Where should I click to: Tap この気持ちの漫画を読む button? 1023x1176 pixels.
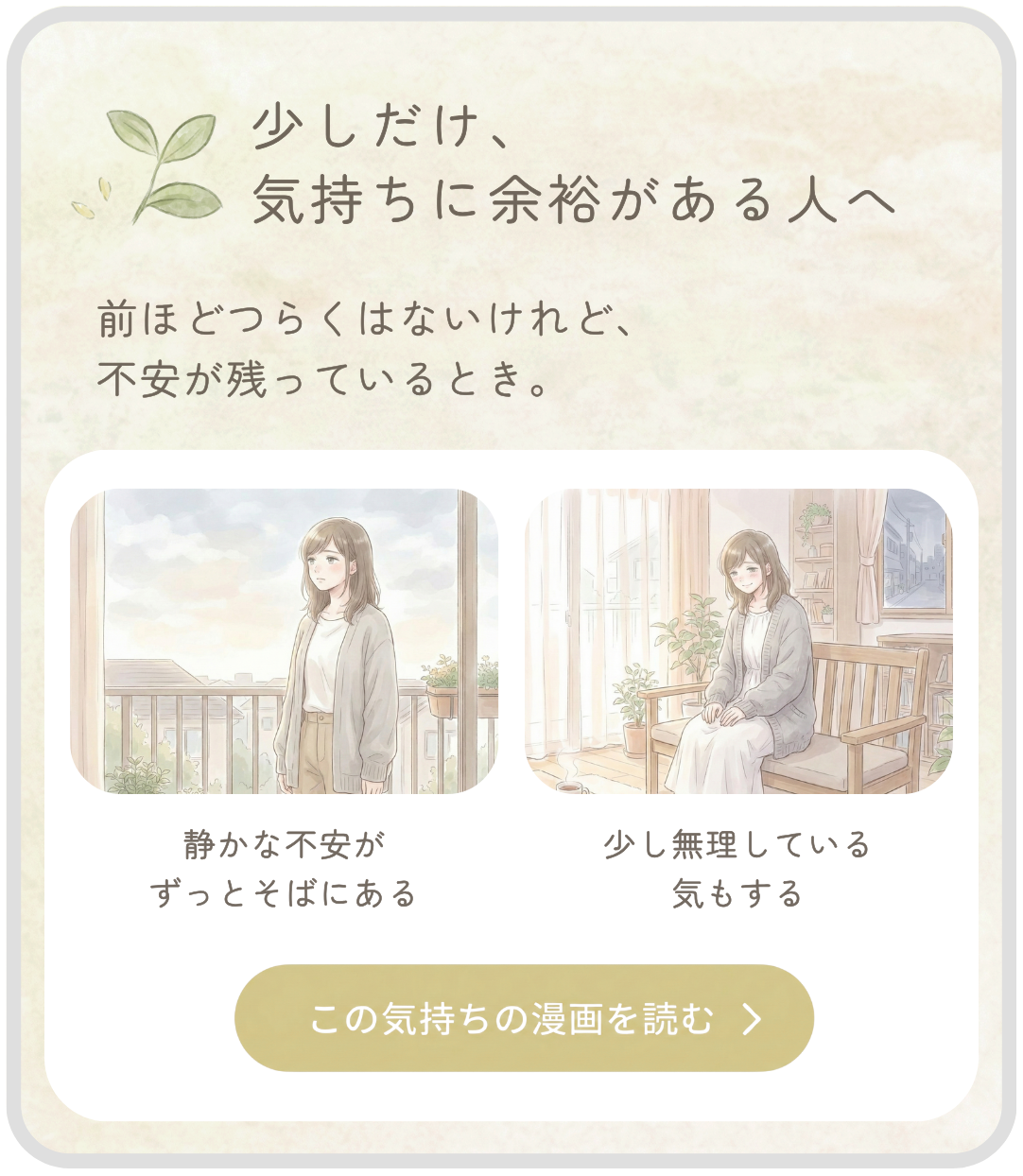pos(524,1018)
